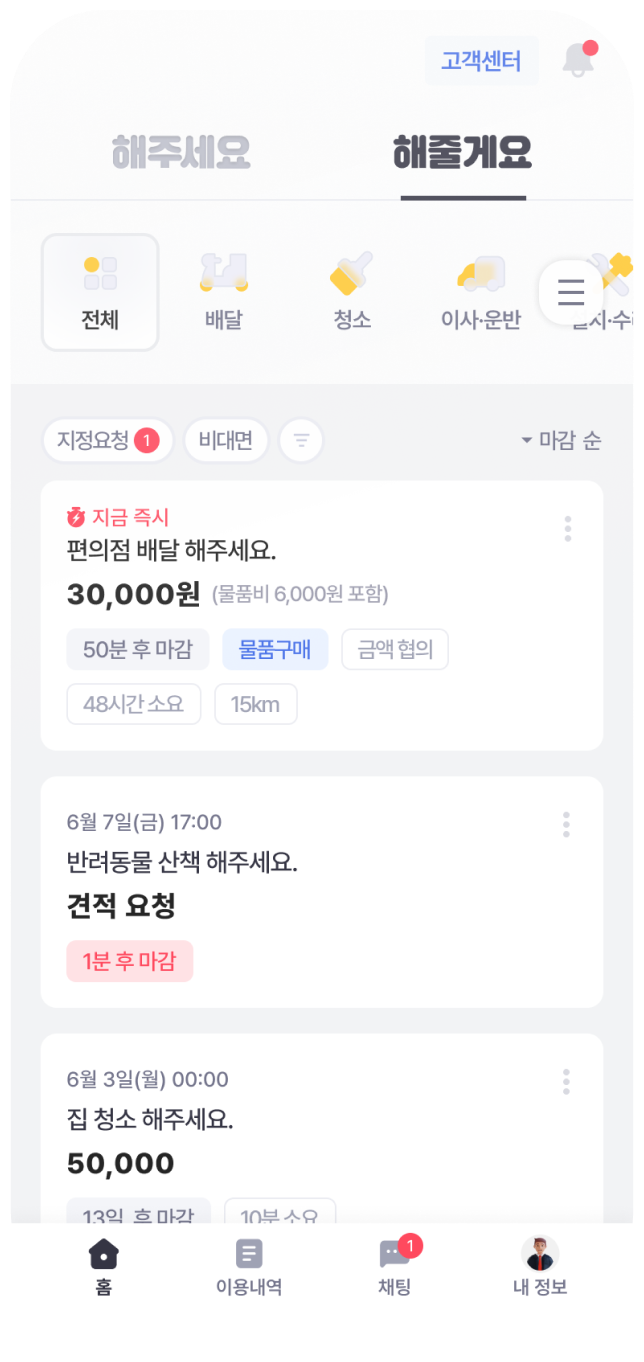Open more options for 편의점 배달 request
Screen dimensions: 644x1362
(567, 529)
